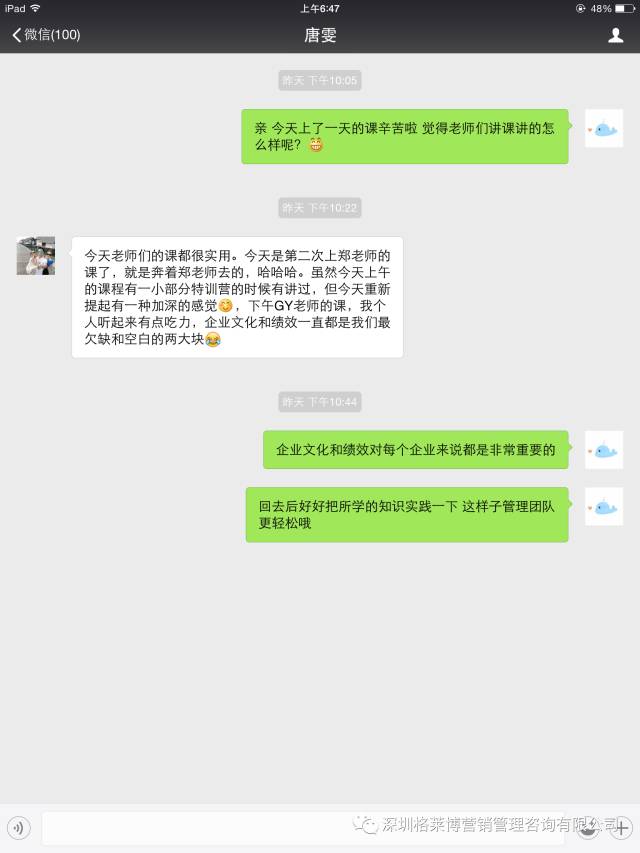Switch to voice input
This screenshot has height=853, width=640.
(19, 828)
